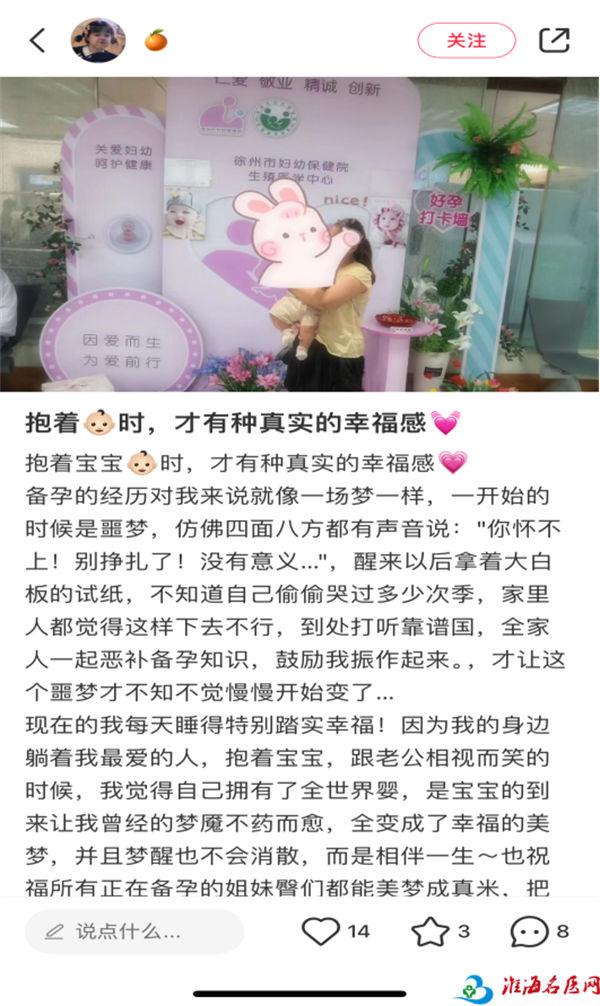Viewport: 600px width, 1006px height.
Task: Go back using the top-left arrow
Action: pos(38,40)
